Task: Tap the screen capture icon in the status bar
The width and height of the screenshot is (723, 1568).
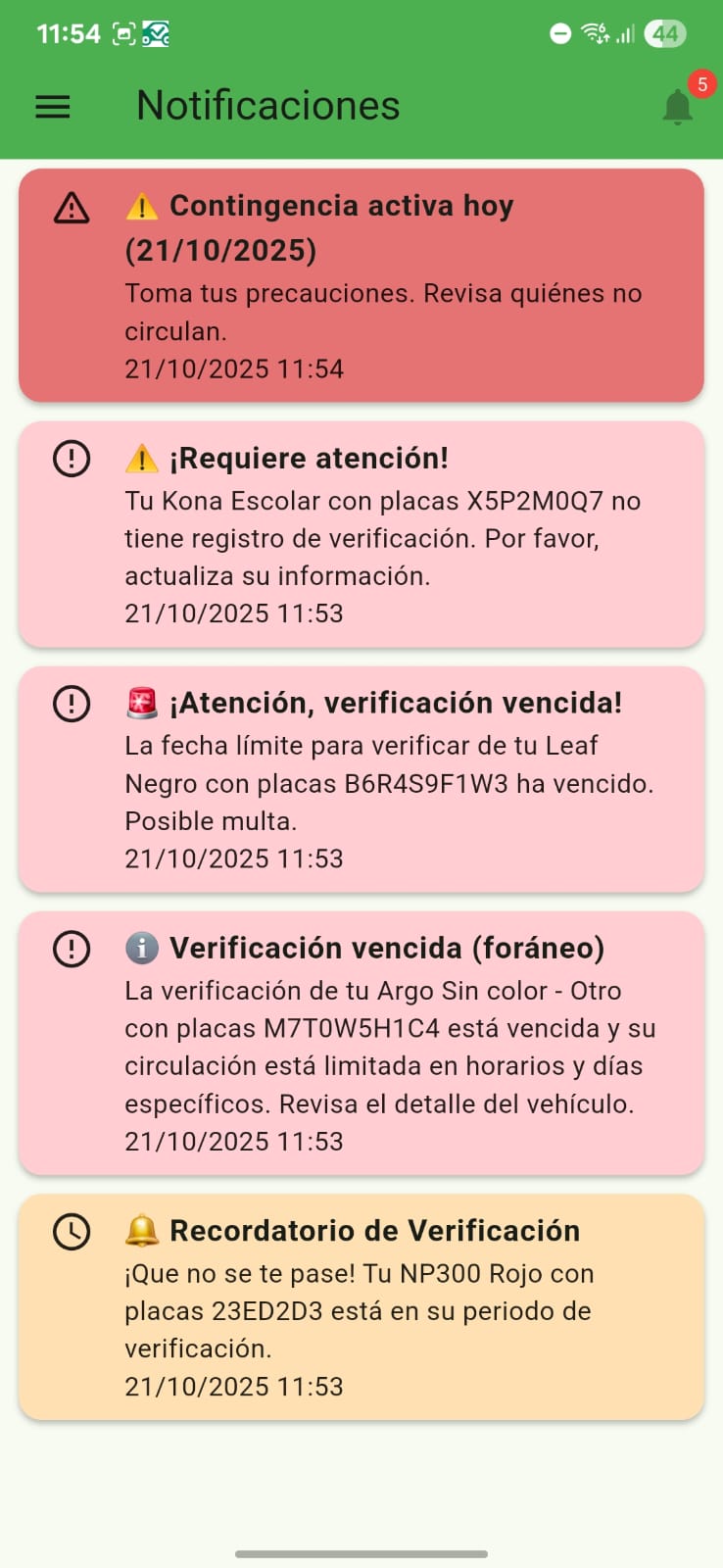Action: (x=125, y=32)
